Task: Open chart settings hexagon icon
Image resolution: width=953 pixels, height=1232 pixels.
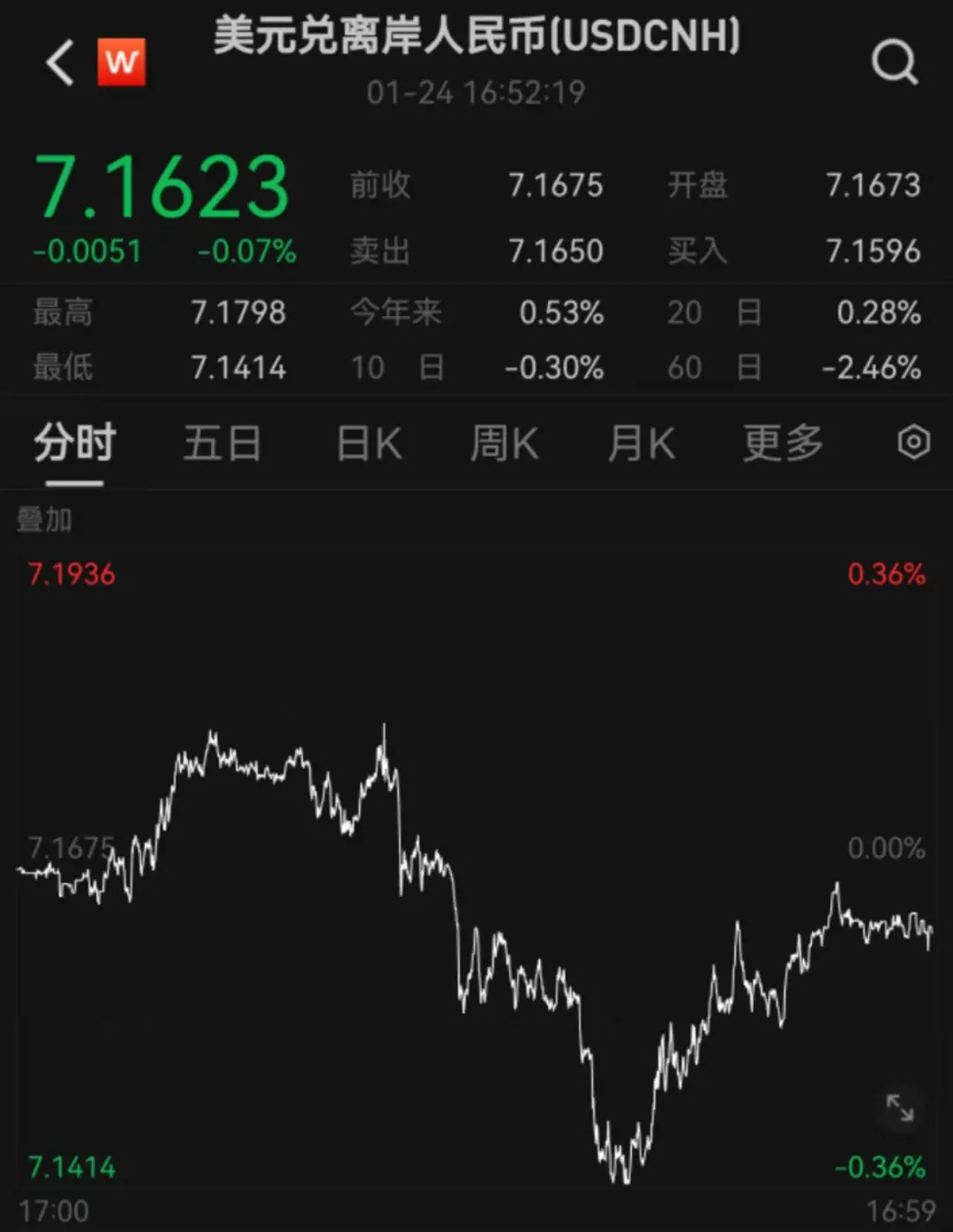Action: [x=913, y=442]
